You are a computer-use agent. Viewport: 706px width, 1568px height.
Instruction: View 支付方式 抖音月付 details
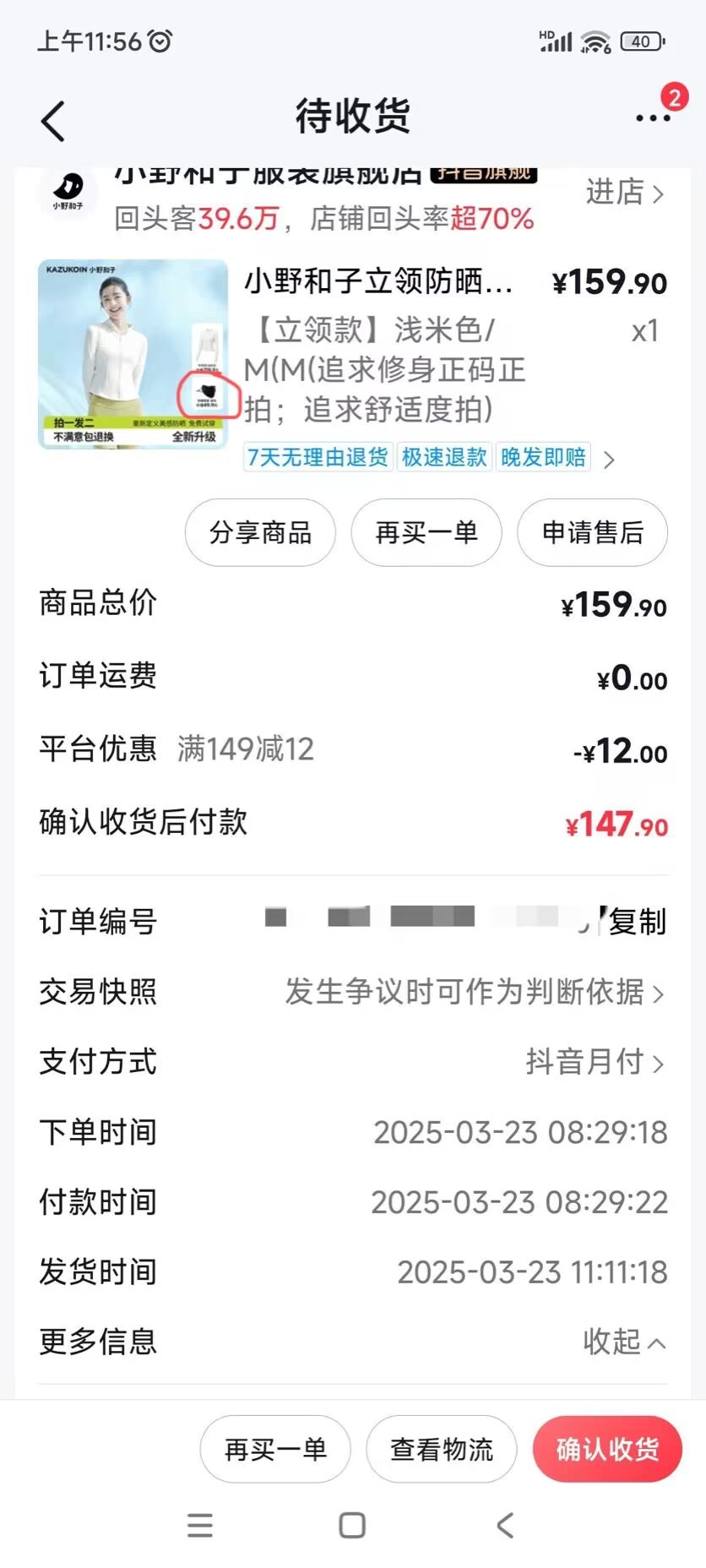pos(595,1062)
